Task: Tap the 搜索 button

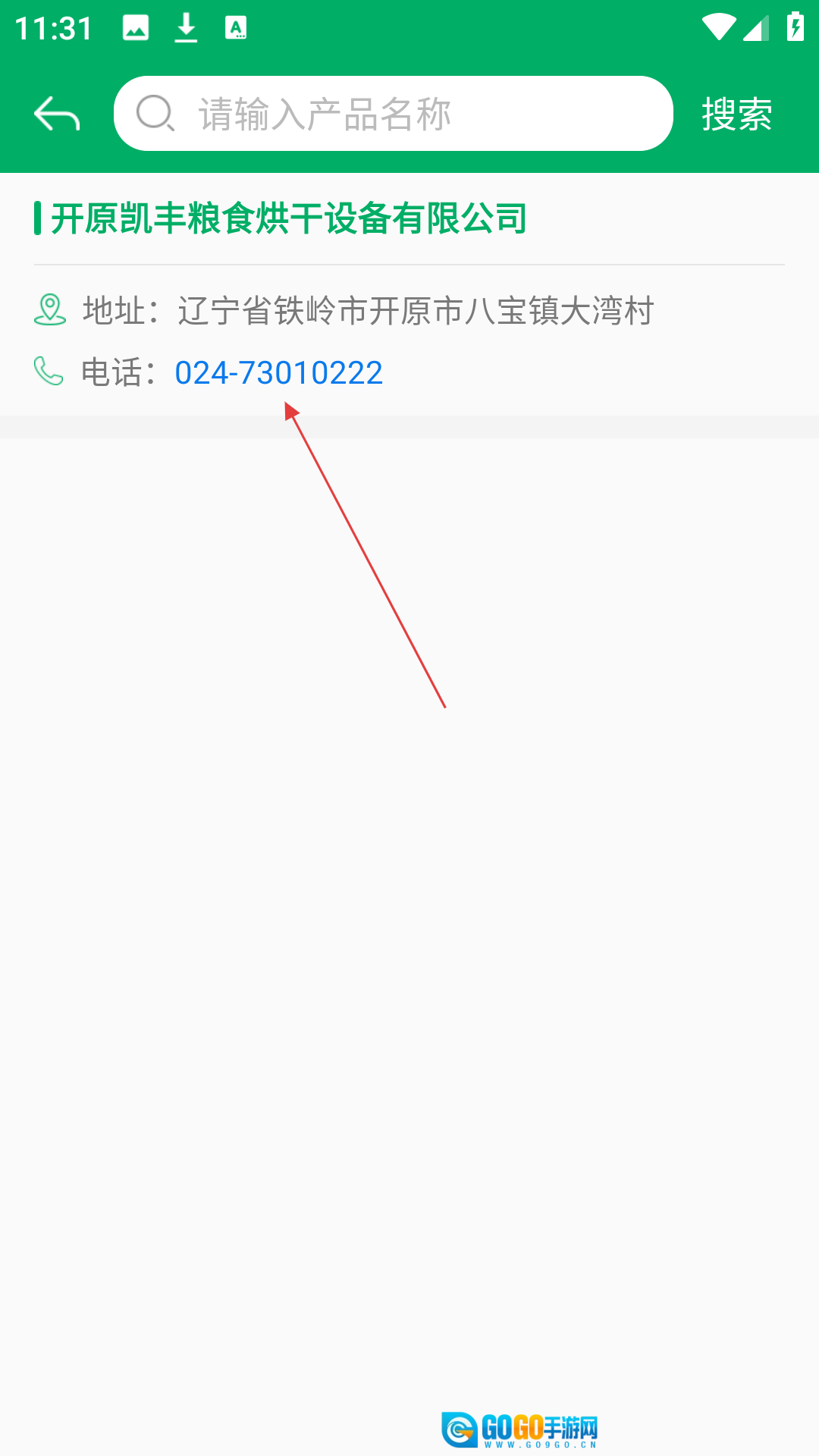Action: pos(736,115)
